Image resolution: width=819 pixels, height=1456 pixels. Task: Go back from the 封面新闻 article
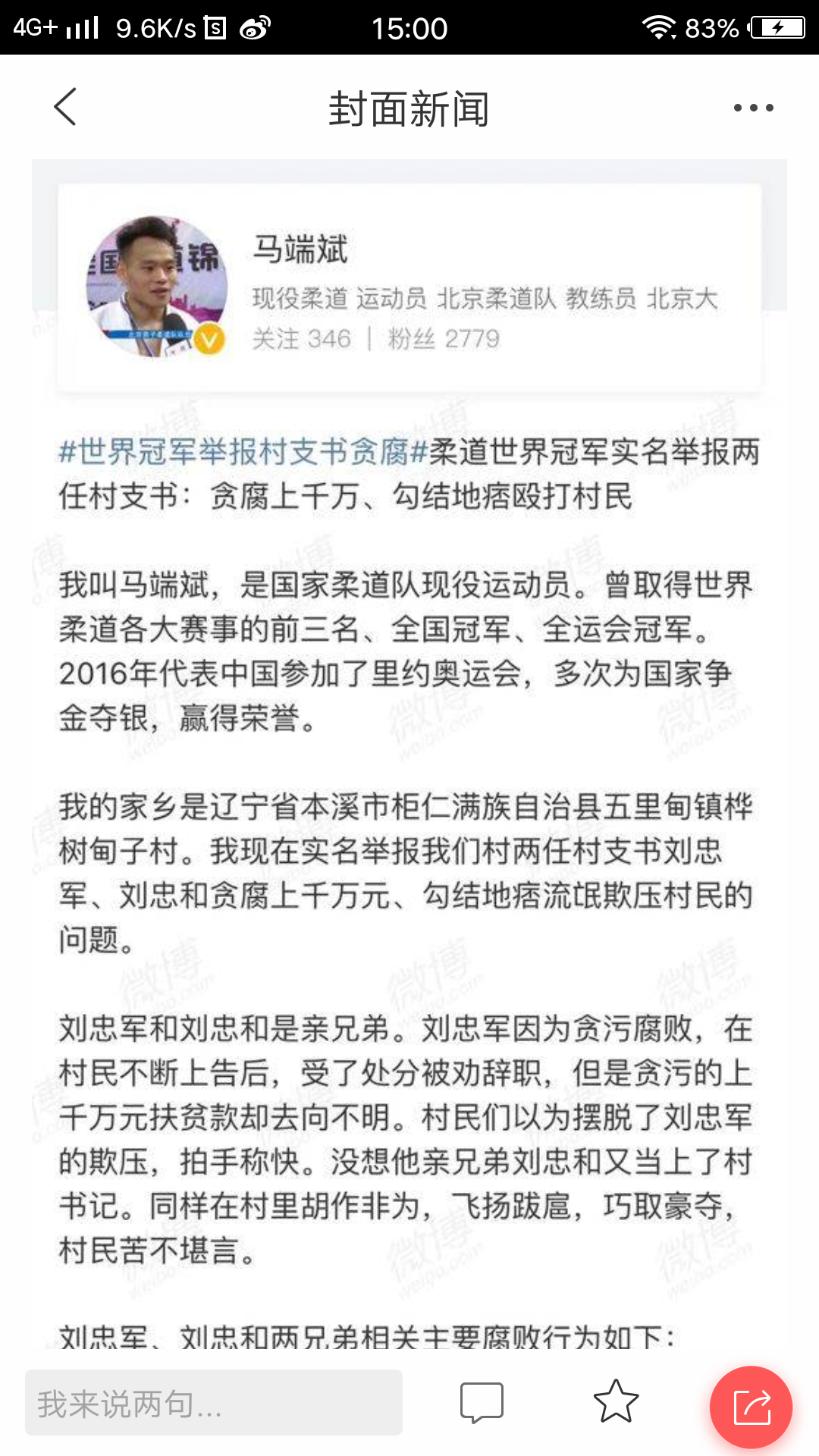65,107
